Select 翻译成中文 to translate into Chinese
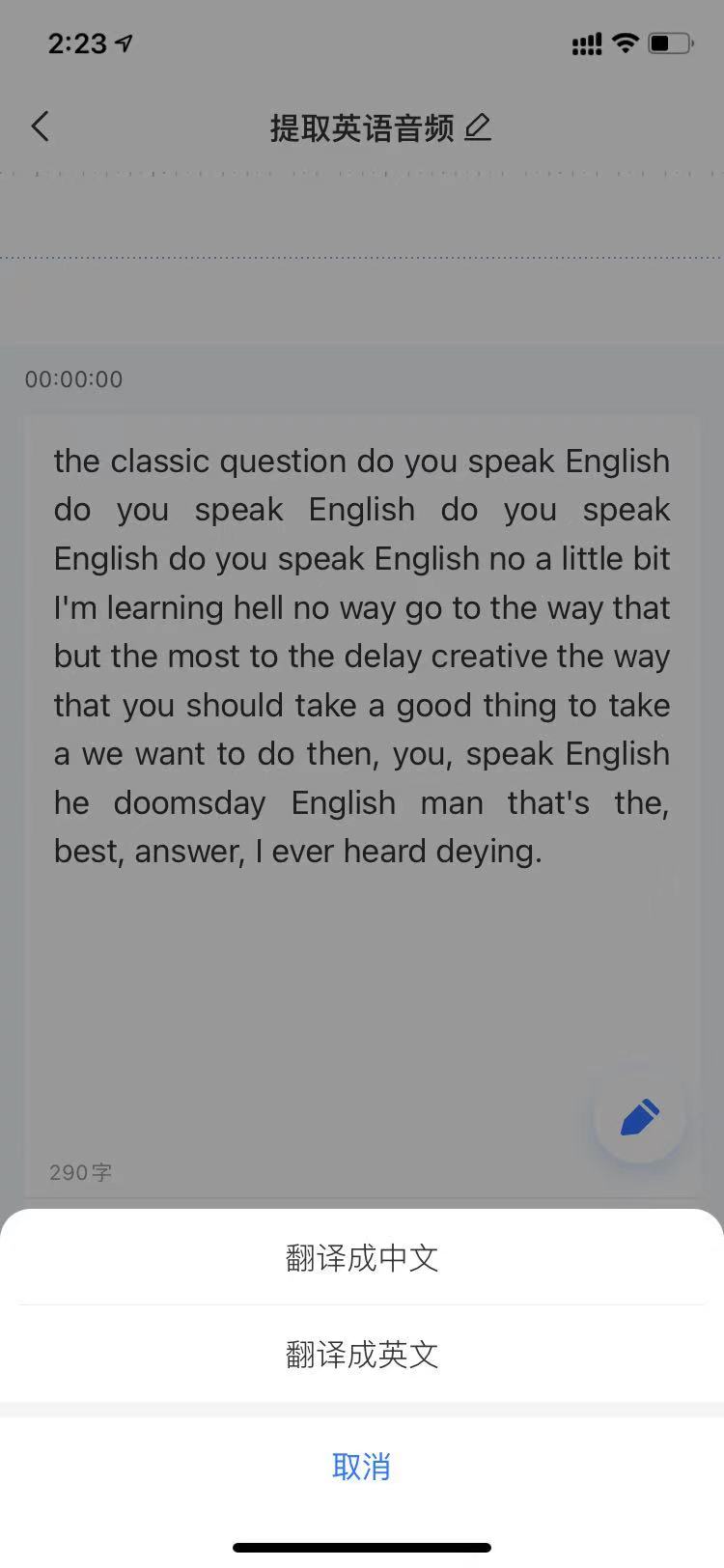 click(362, 1258)
